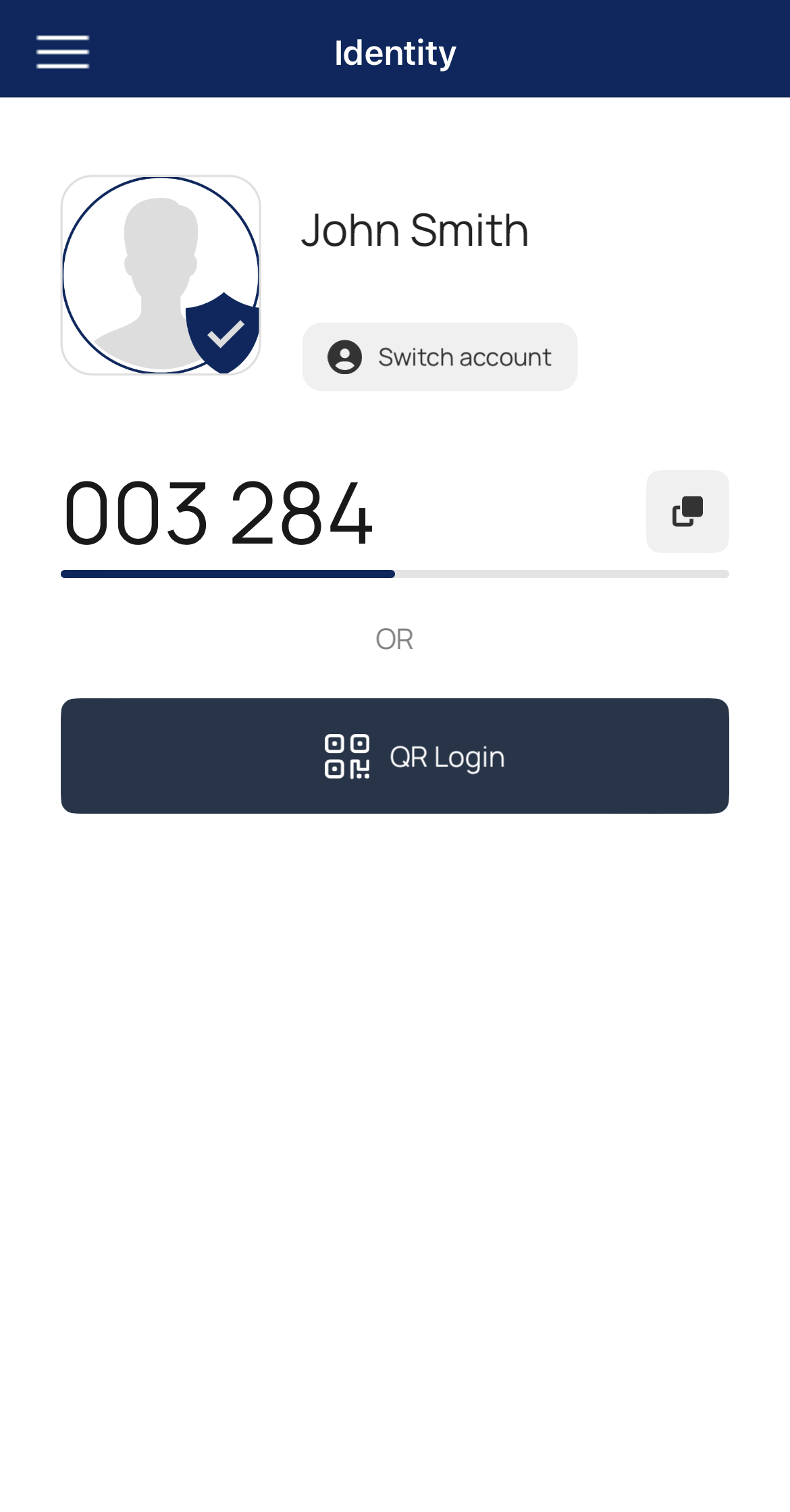Click the person icon inside Switch account
The height and width of the screenshot is (1512, 790).
(344, 357)
